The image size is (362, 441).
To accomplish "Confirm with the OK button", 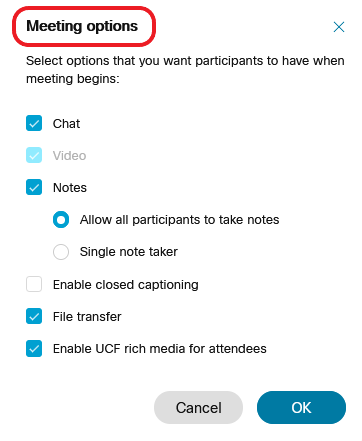I will pos(301,407).
